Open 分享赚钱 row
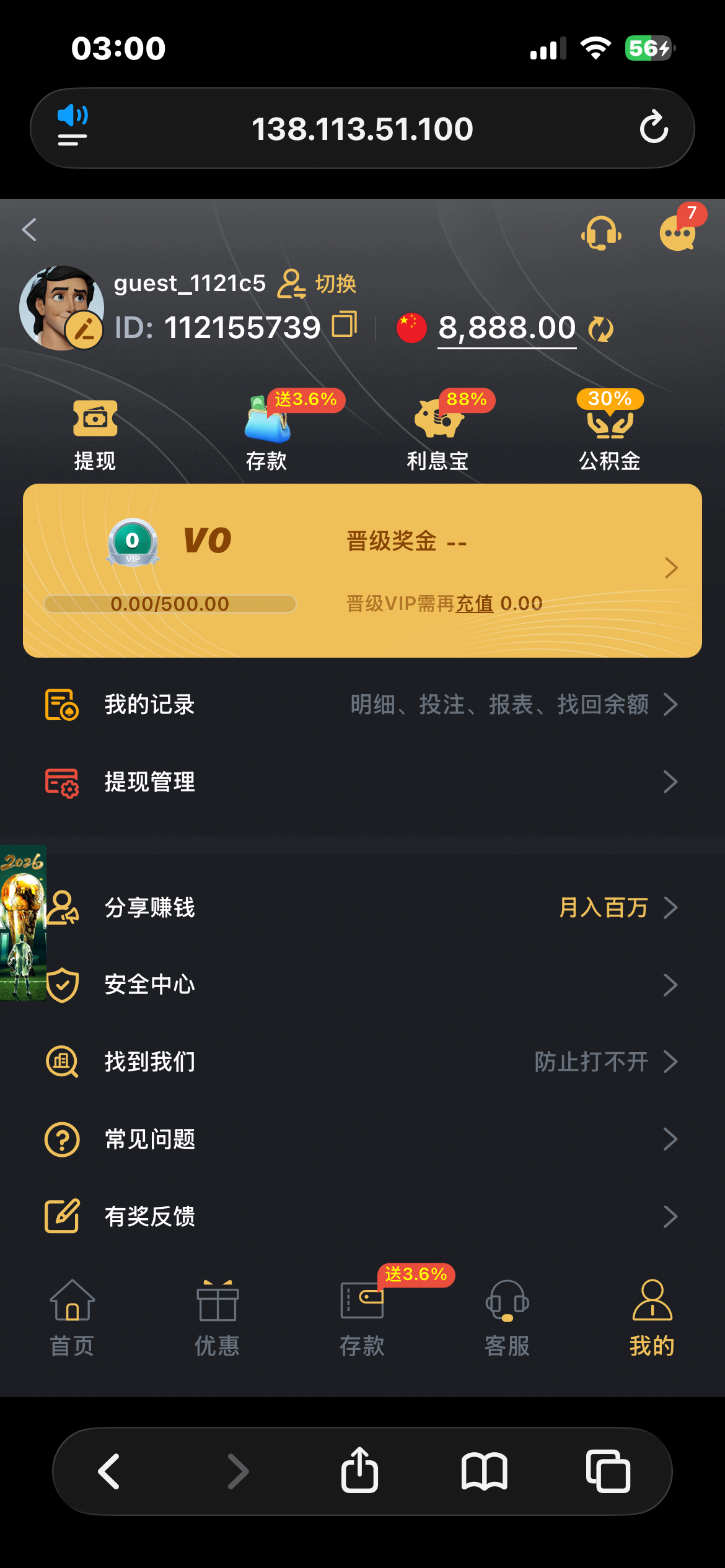725x1568 pixels. click(x=362, y=908)
